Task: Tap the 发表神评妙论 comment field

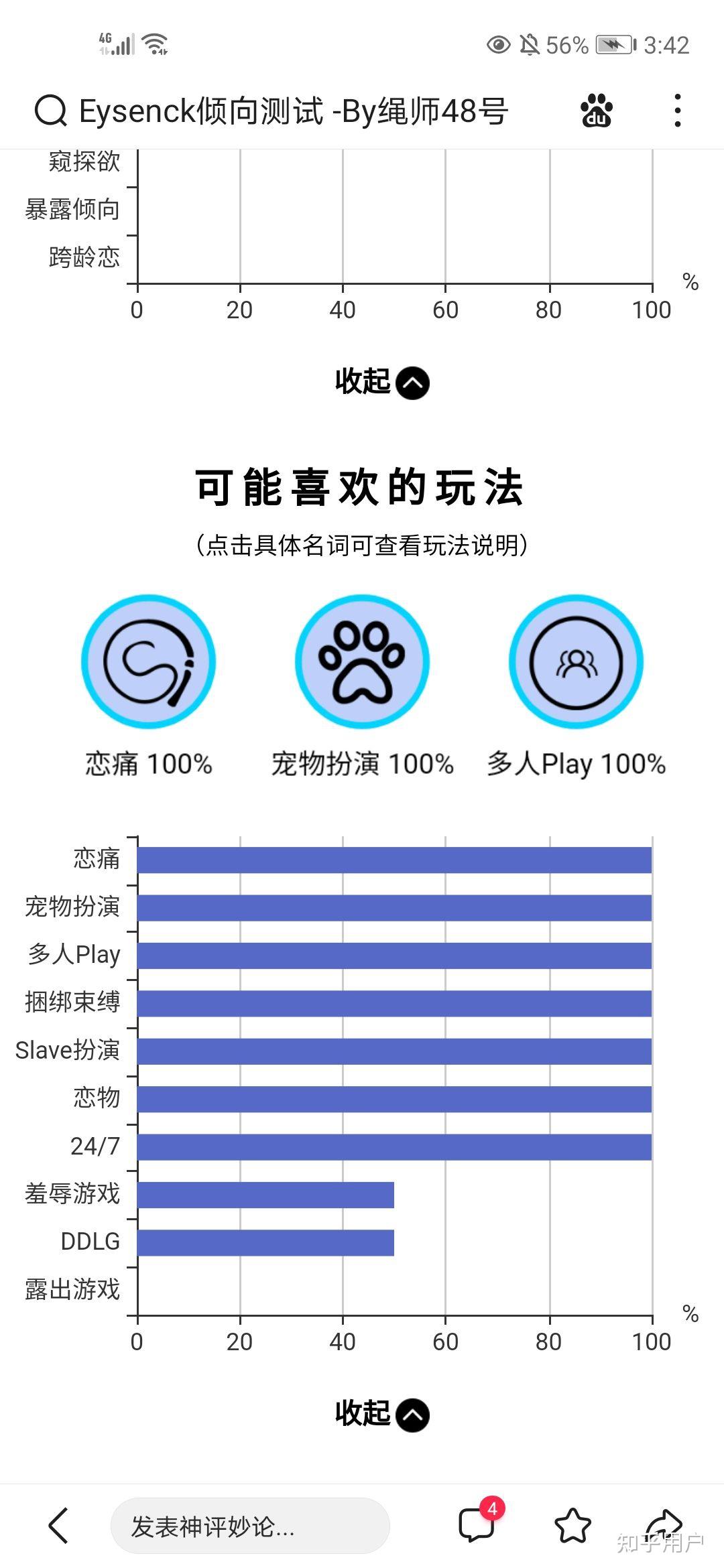Action: point(249,1526)
